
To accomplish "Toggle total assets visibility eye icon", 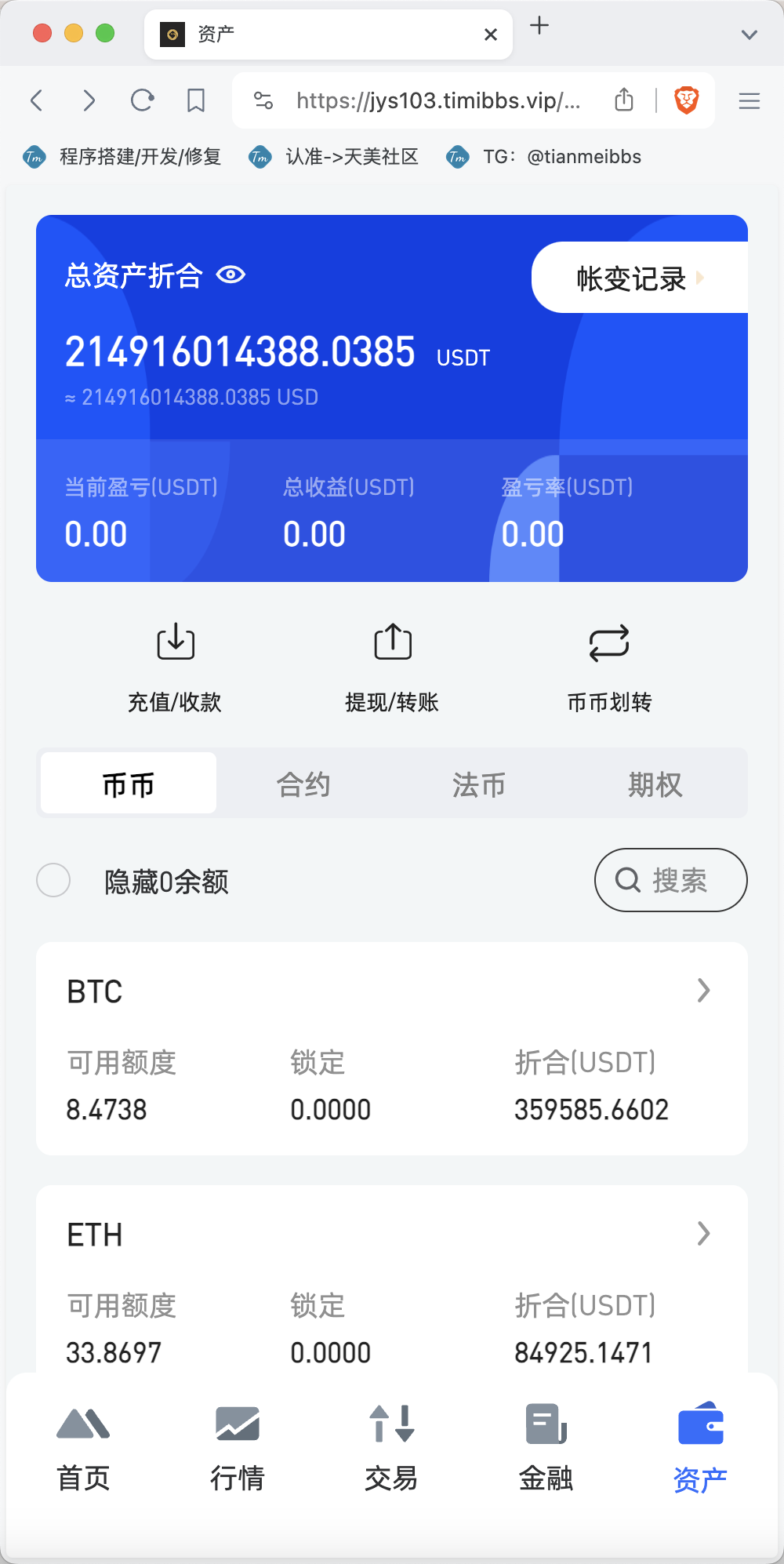I will pyautogui.click(x=231, y=275).
